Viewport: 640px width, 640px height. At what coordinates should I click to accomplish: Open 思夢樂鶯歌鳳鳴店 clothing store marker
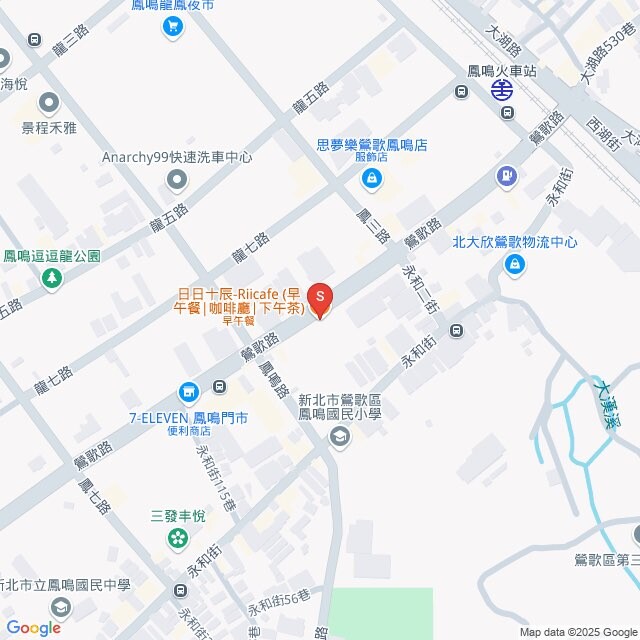[x=371, y=178]
